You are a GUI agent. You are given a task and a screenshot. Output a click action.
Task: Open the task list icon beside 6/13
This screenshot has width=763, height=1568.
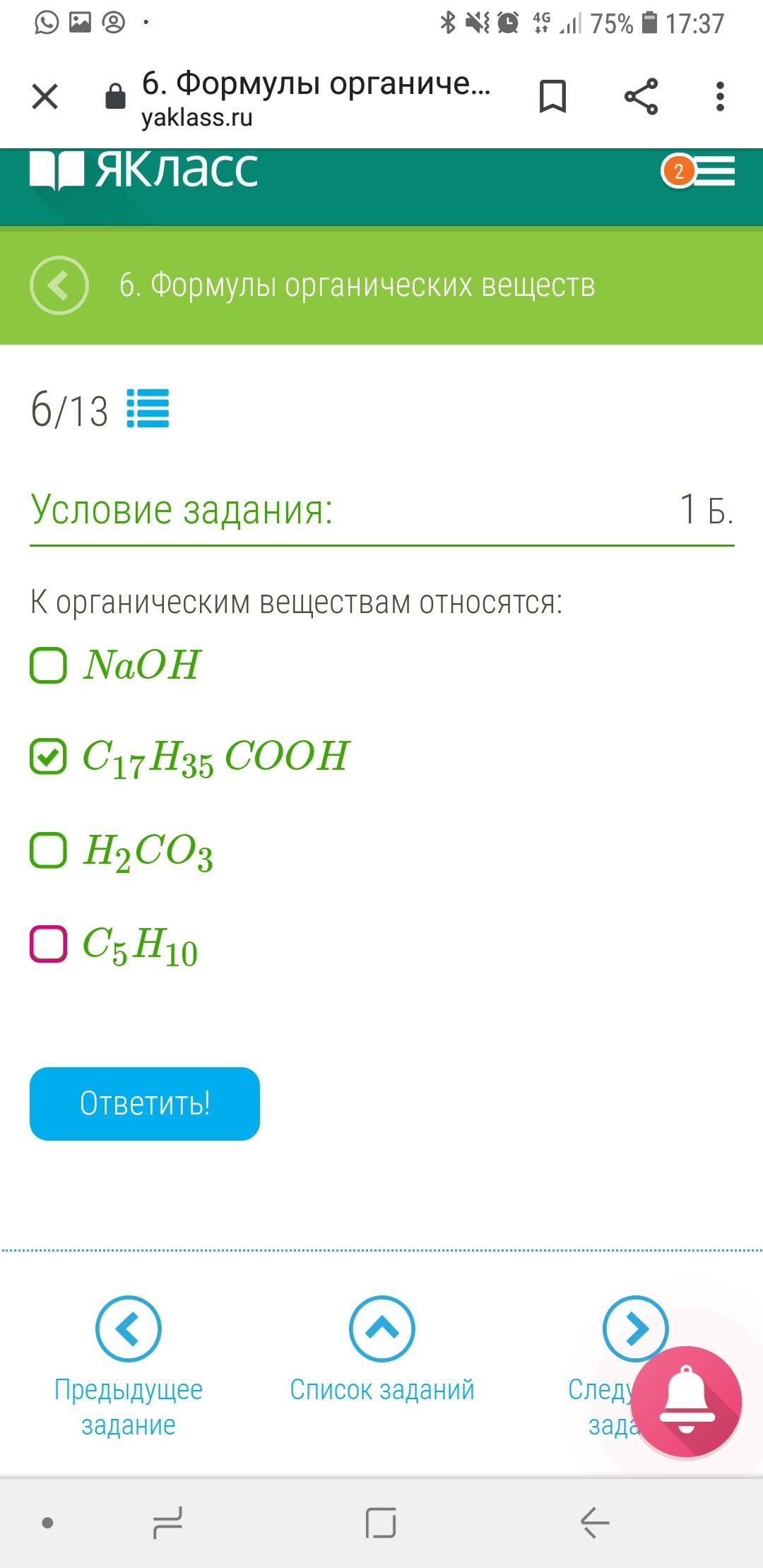pyautogui.click(x=148, y=408)
